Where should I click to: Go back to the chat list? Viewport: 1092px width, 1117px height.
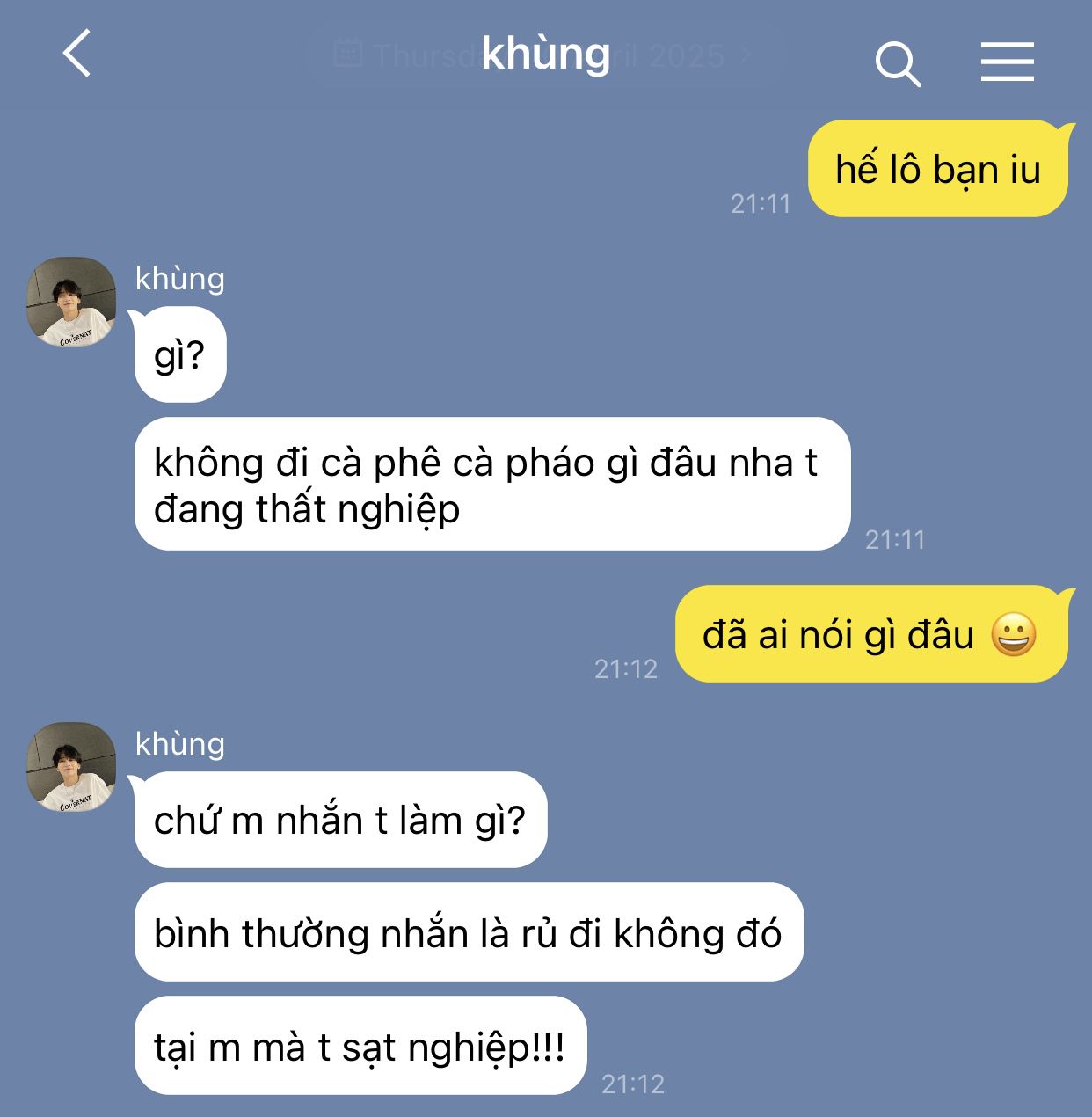77,54
